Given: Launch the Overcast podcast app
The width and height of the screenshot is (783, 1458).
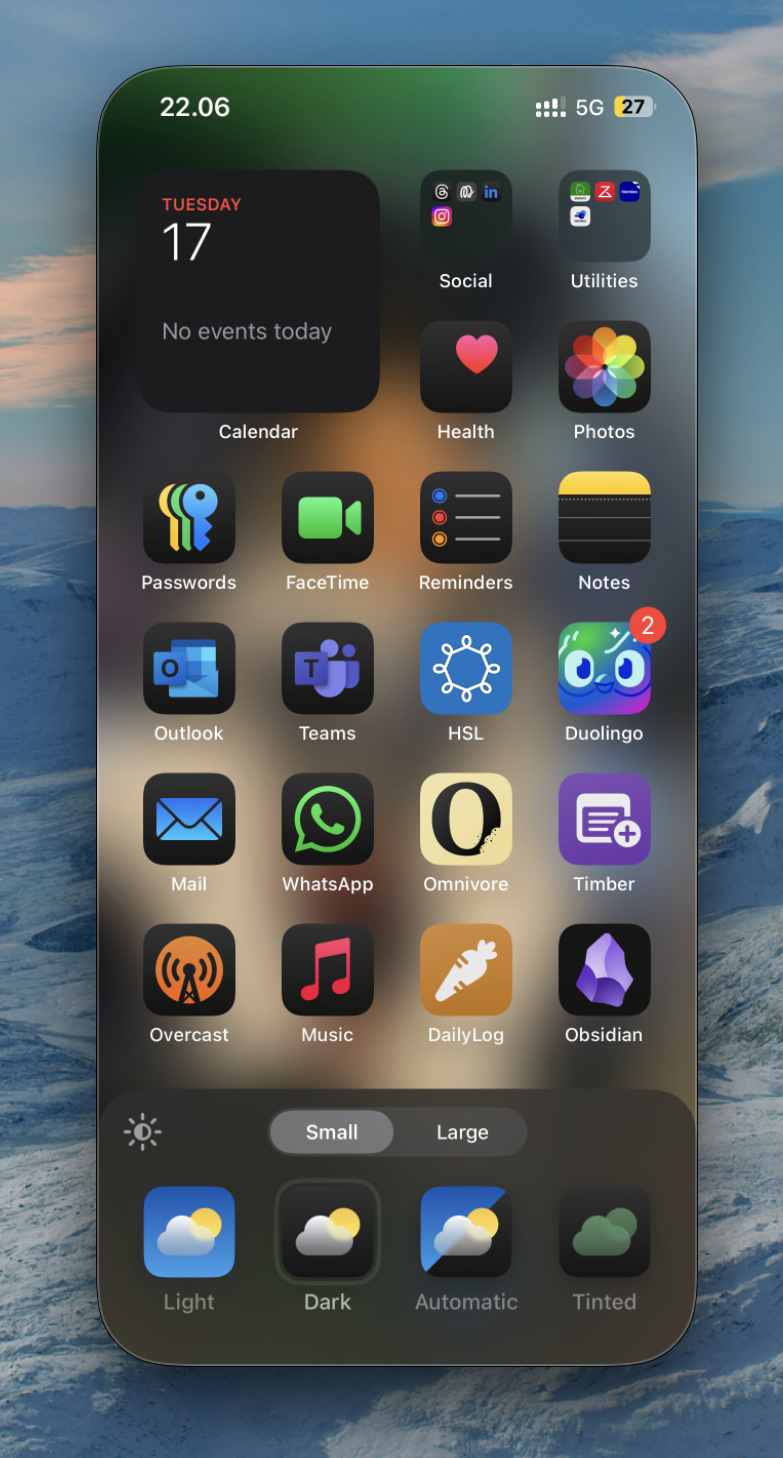Looking at the screenshot, I should pos(189,970).
